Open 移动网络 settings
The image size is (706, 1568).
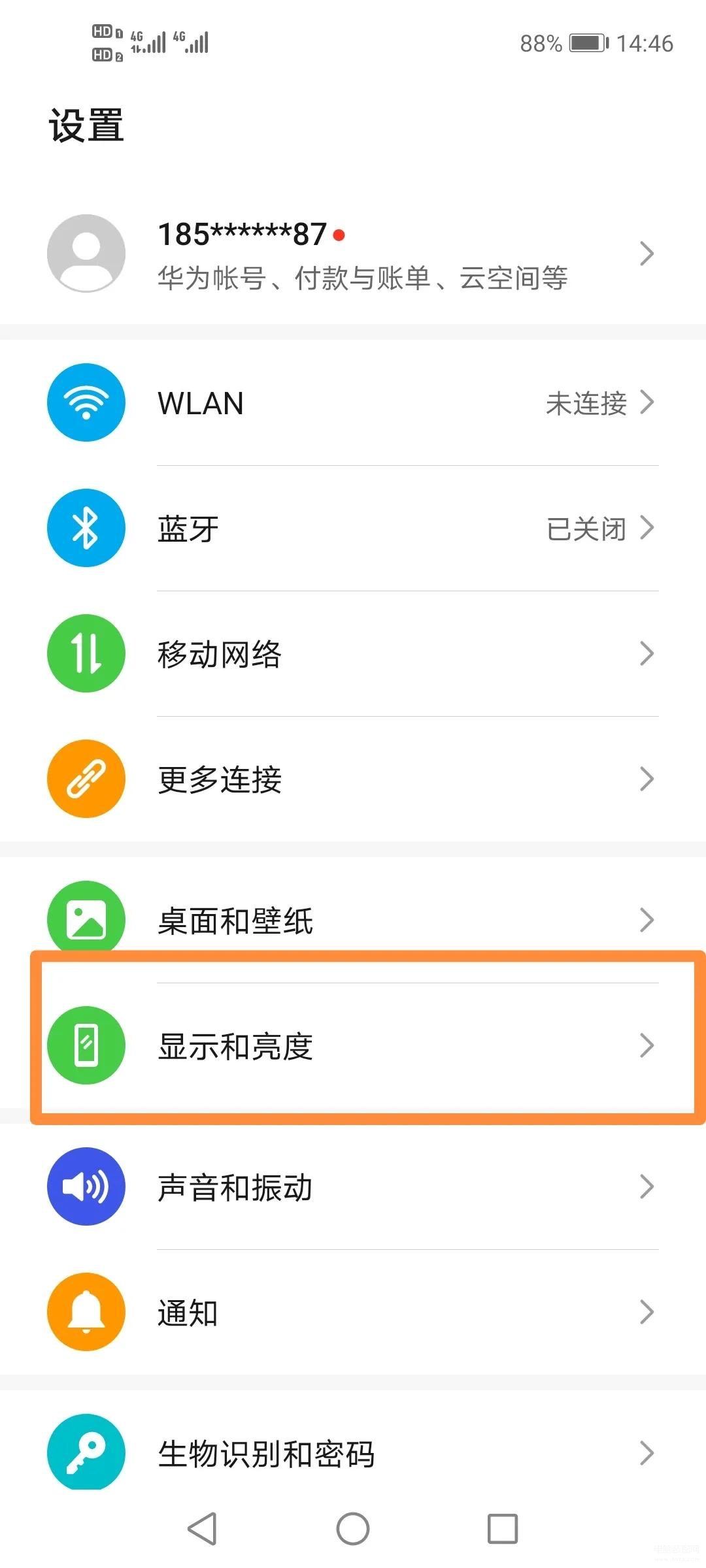pos(353,653)
